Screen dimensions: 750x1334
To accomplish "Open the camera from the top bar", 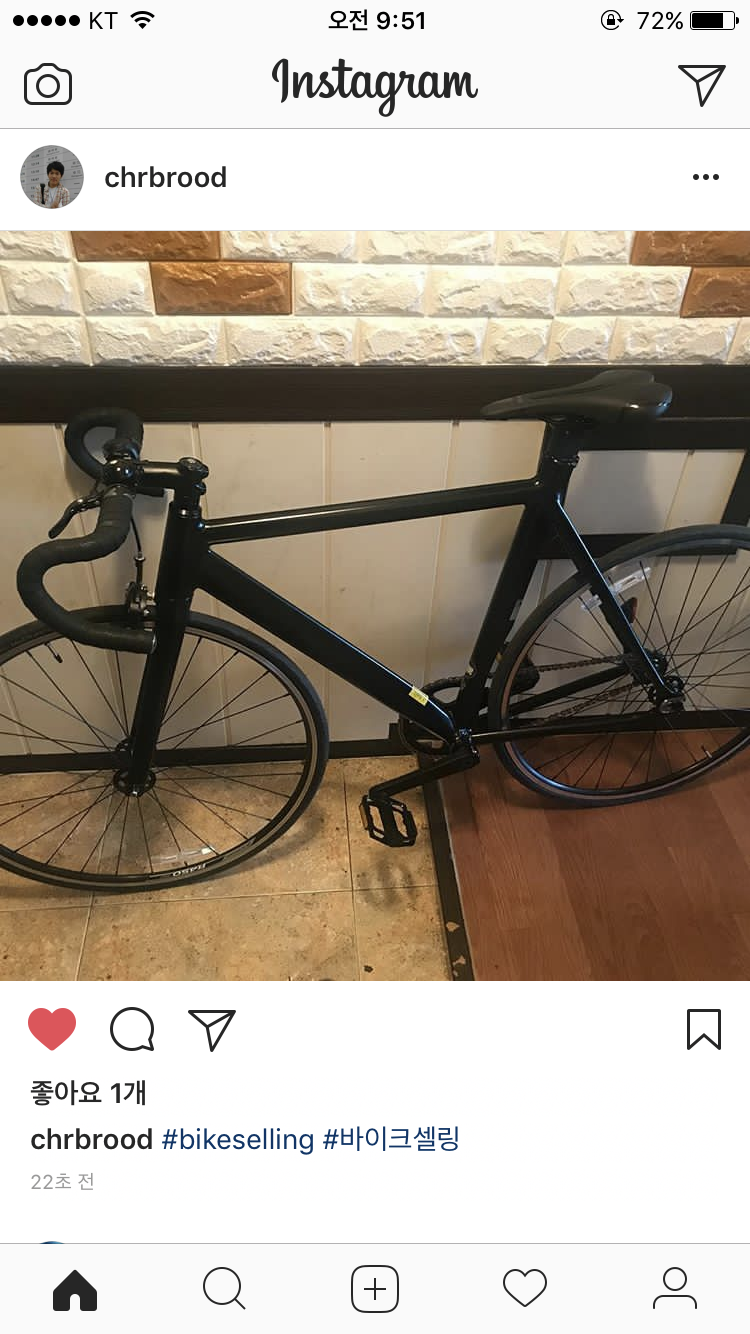I will pyautogui.click(x=48, y=85).
